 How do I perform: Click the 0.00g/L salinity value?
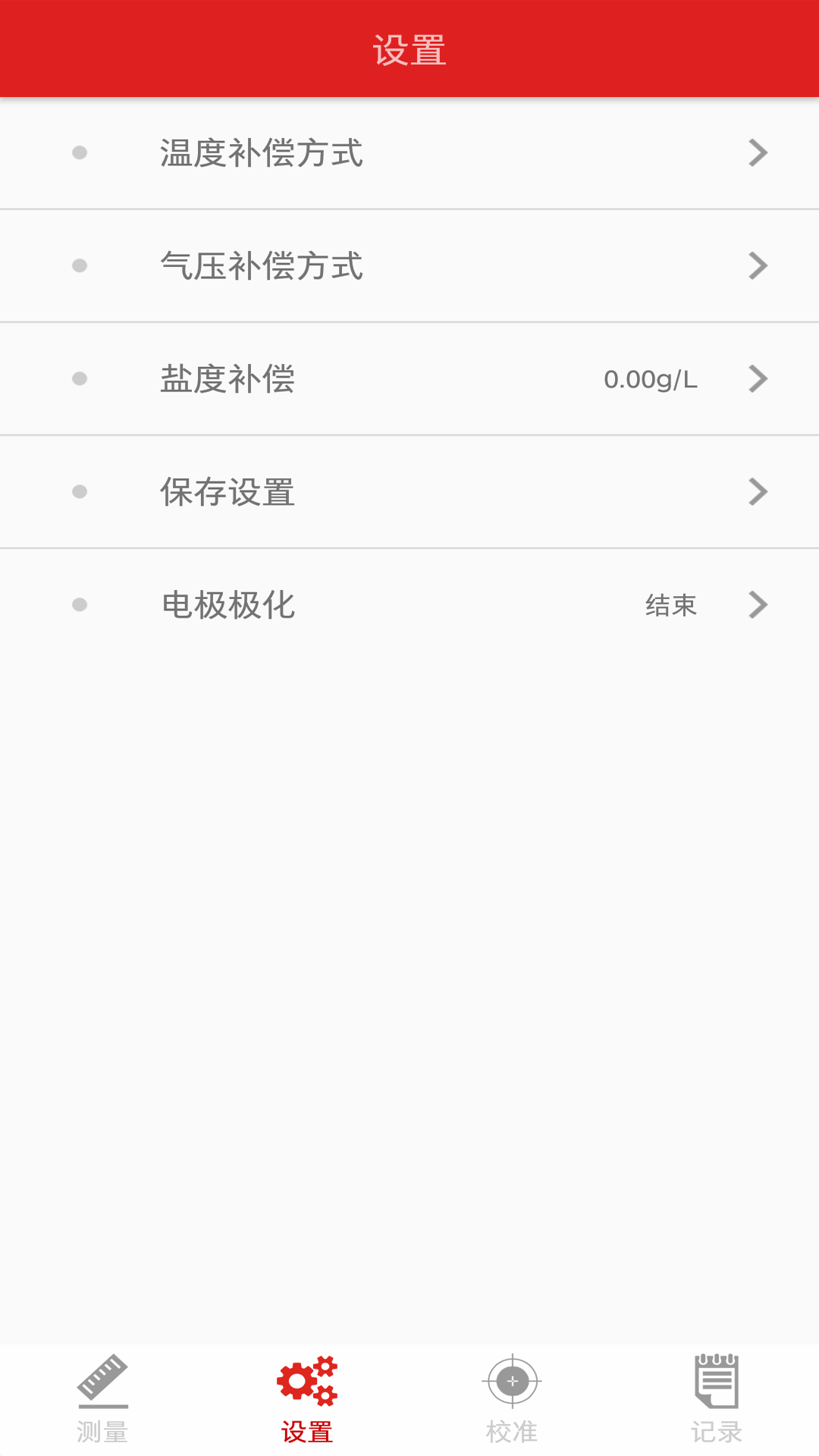652,378
